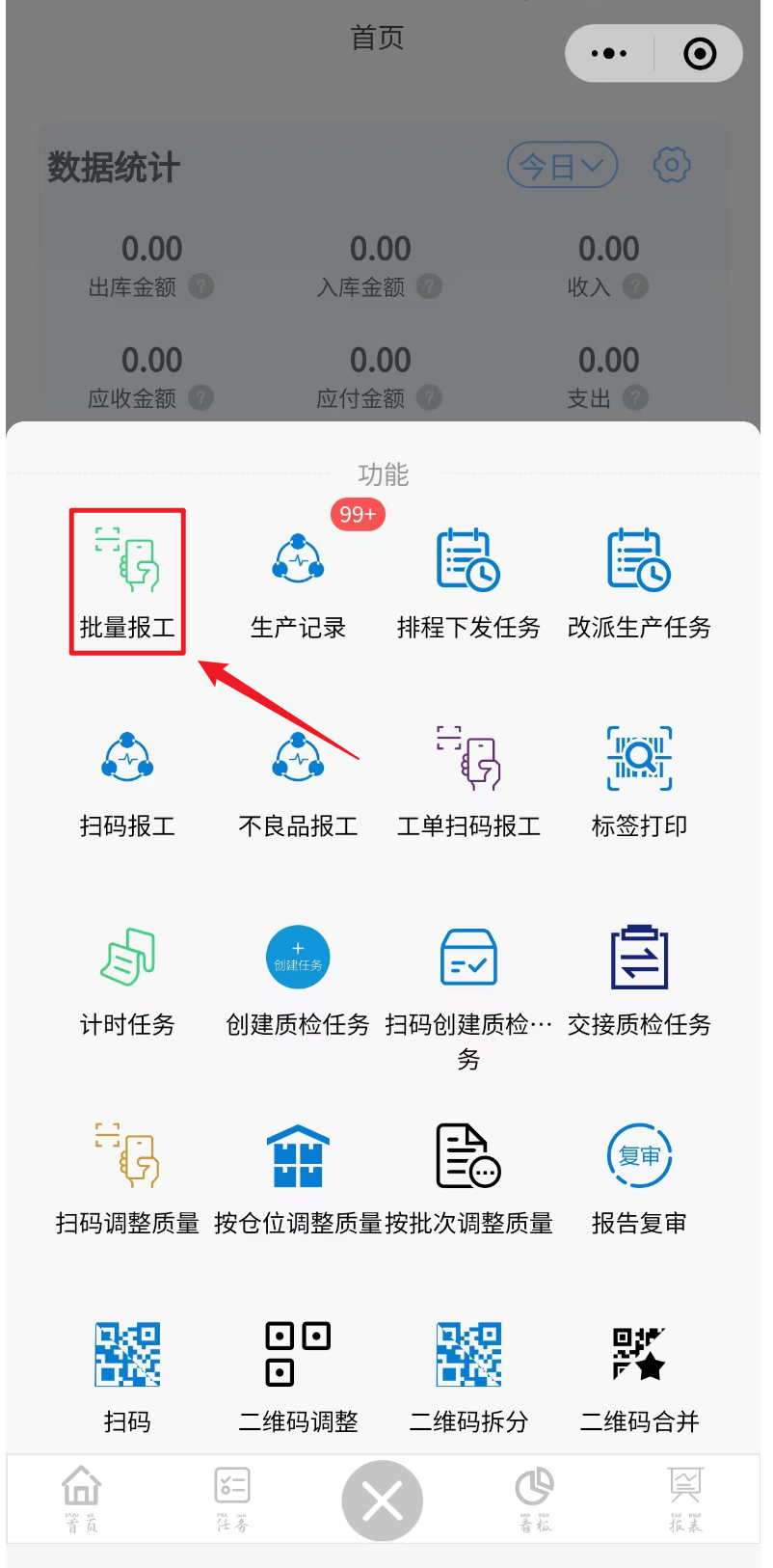Open 二维码调整
This screenshot has width=773, height=1568.
pos(298,1377)
